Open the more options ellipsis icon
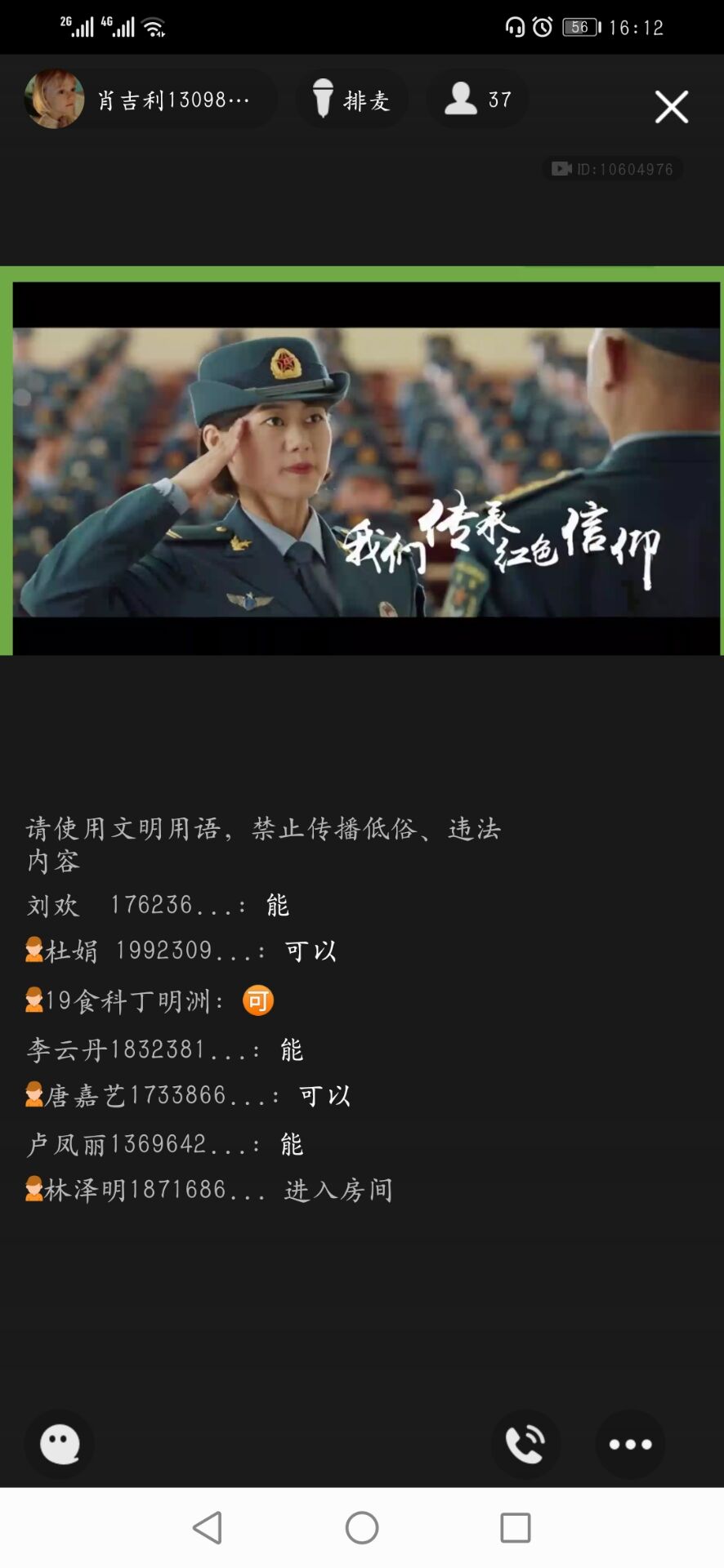This screenshot has height=1568, width=724. pyautogui.click(x=629, y=1444)
